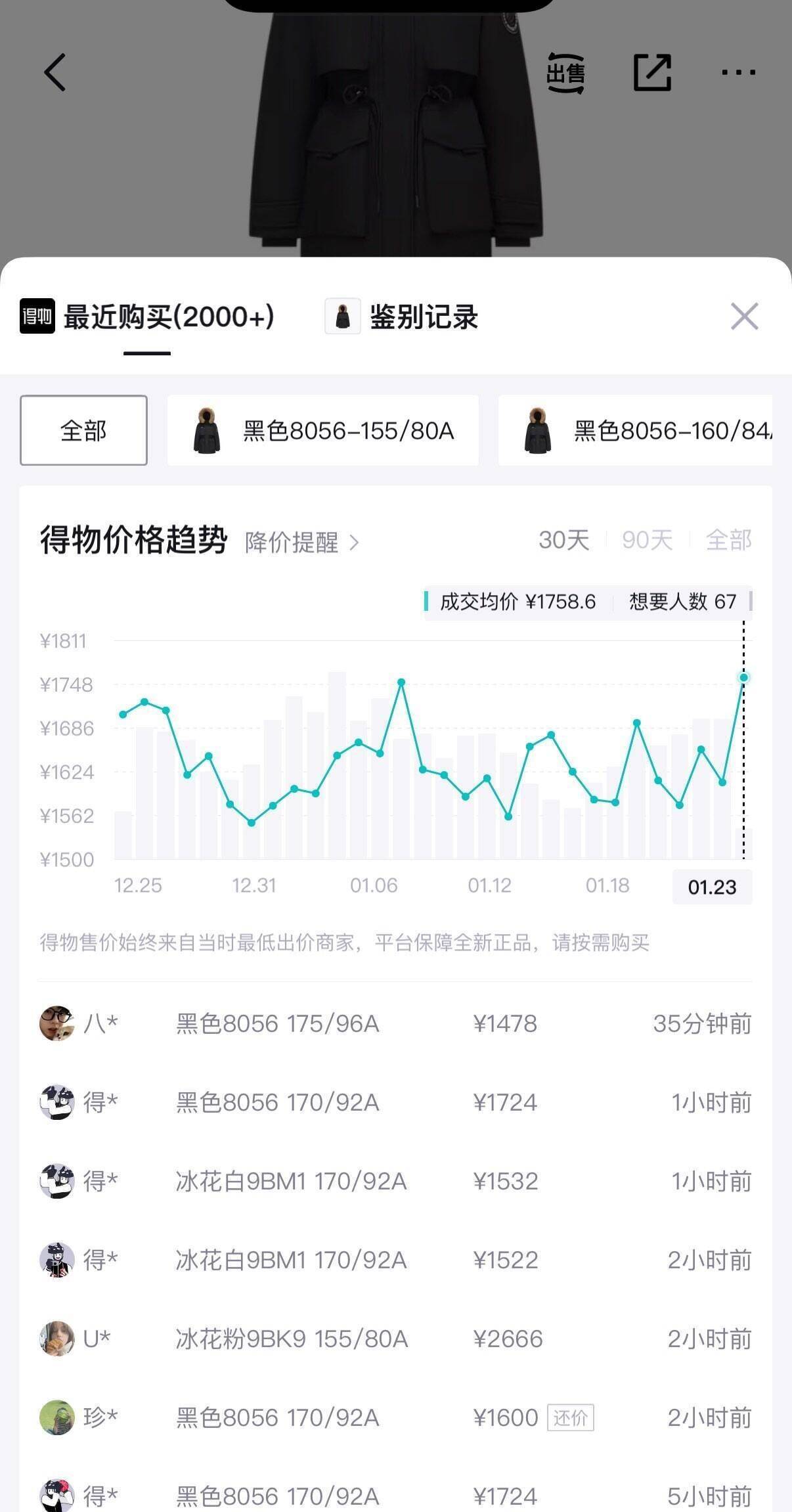Screen dimensions: 792x1512
Task: Open the three-dot overflow menu
Action: pos(738,72)
